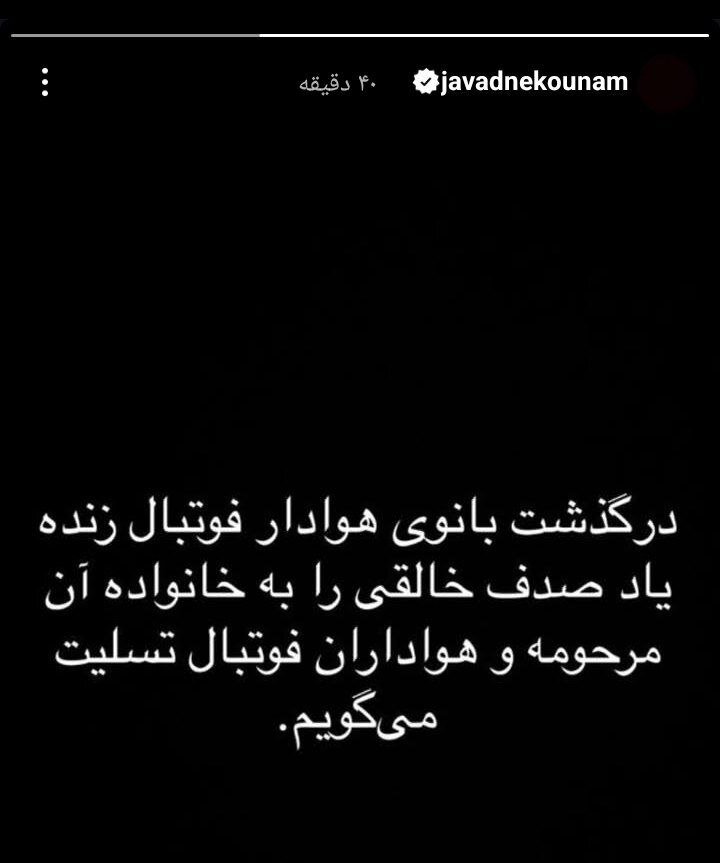Tap the first progress segment at top right

pos(480,32)
